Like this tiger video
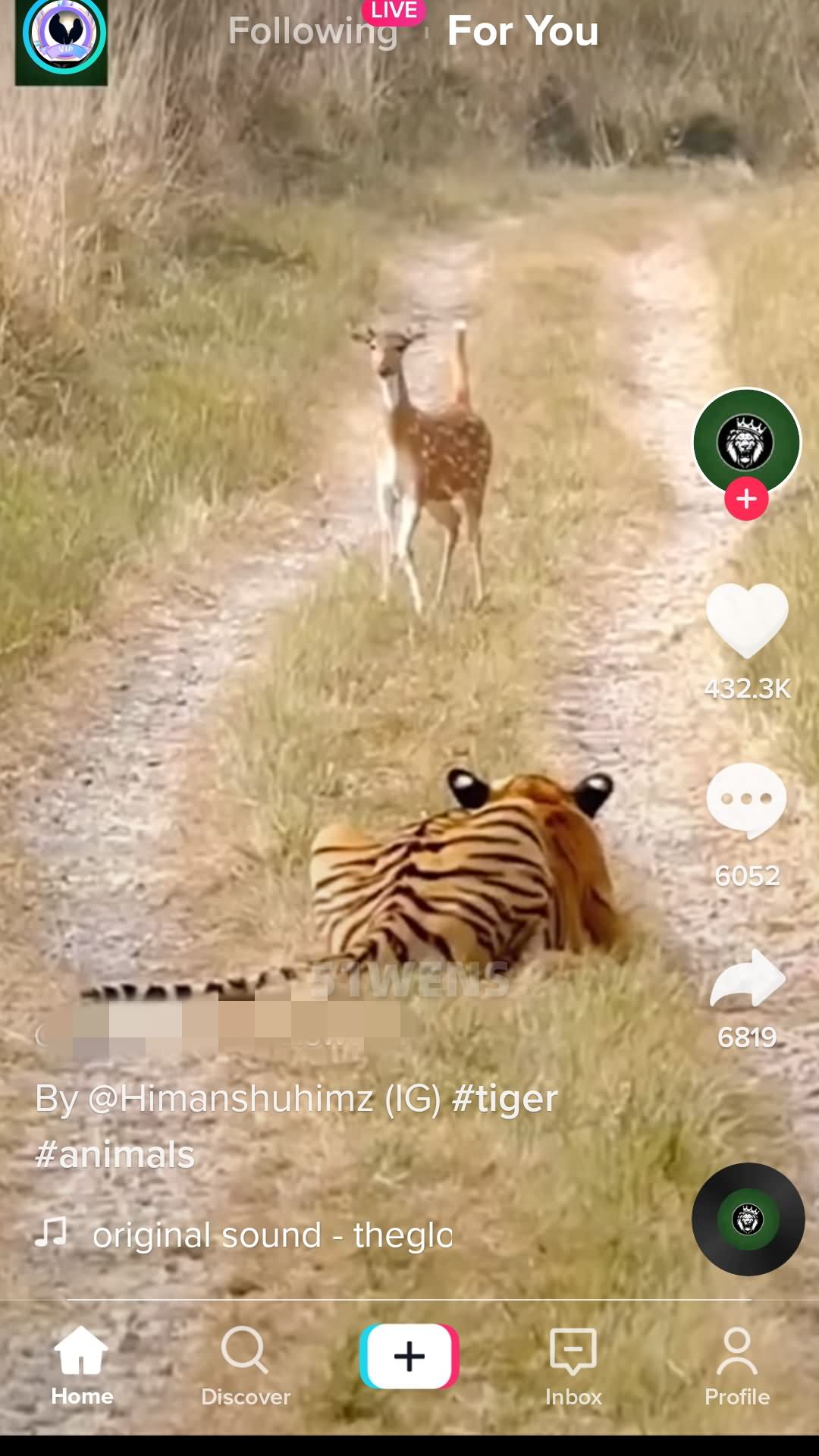This screenshot has width=819, height=1456. (747, 620)
